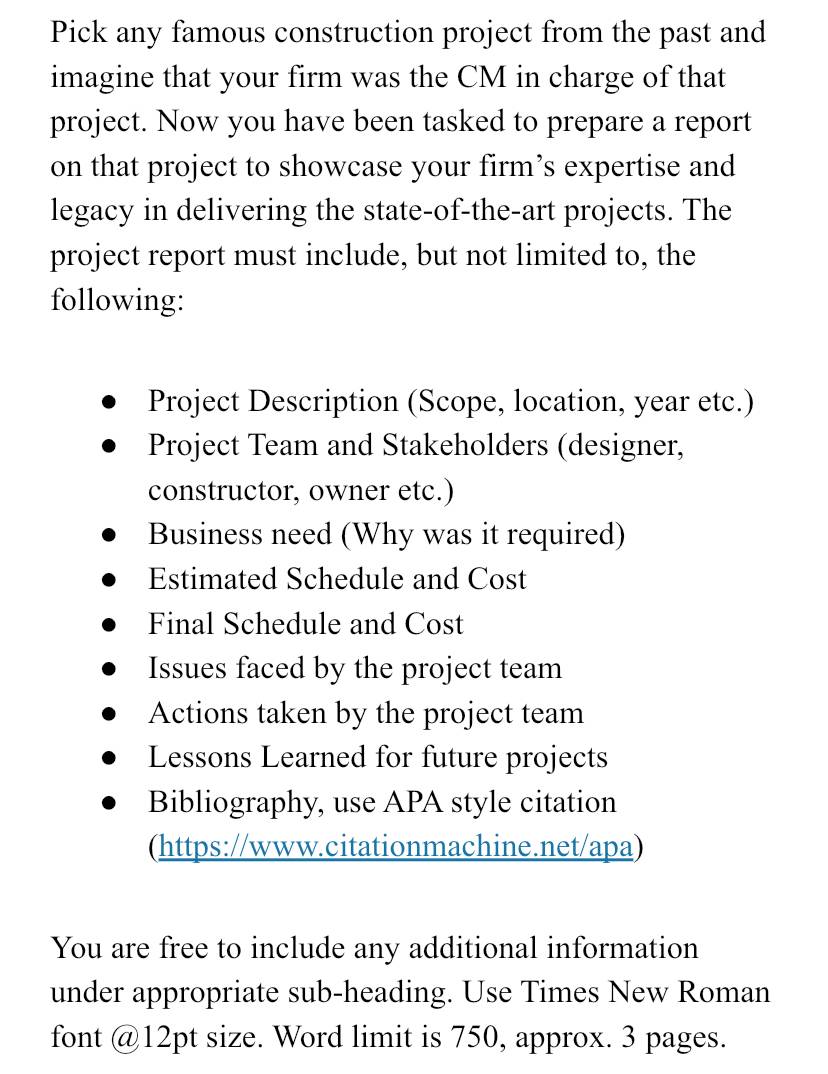Viewport: 828px width, 1074px height.
Task: Open the citationmachine.net/apa link
Action: coord(396,847)
